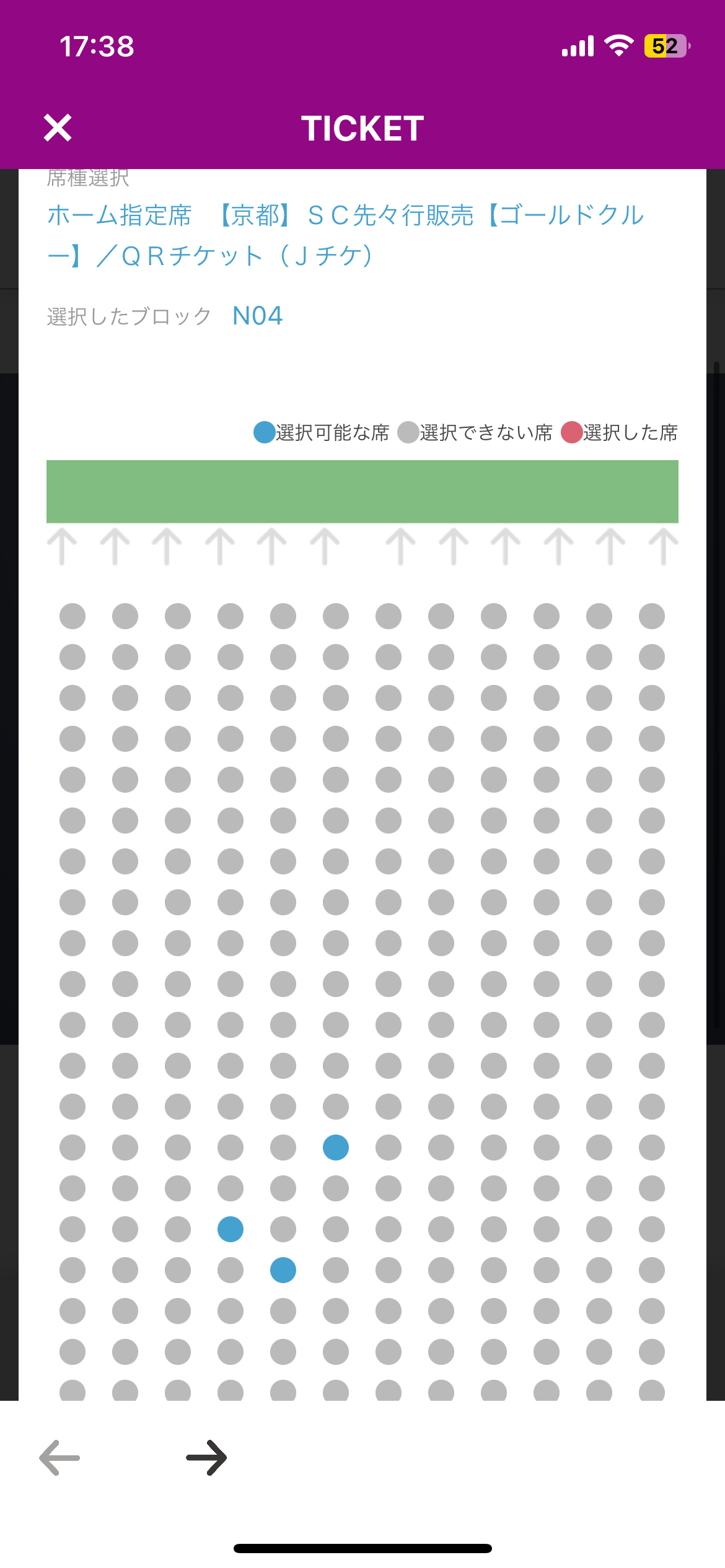725x1568 pixels.
Task: Select the leftmost blue available seat
Action: tap(231, 1229)
